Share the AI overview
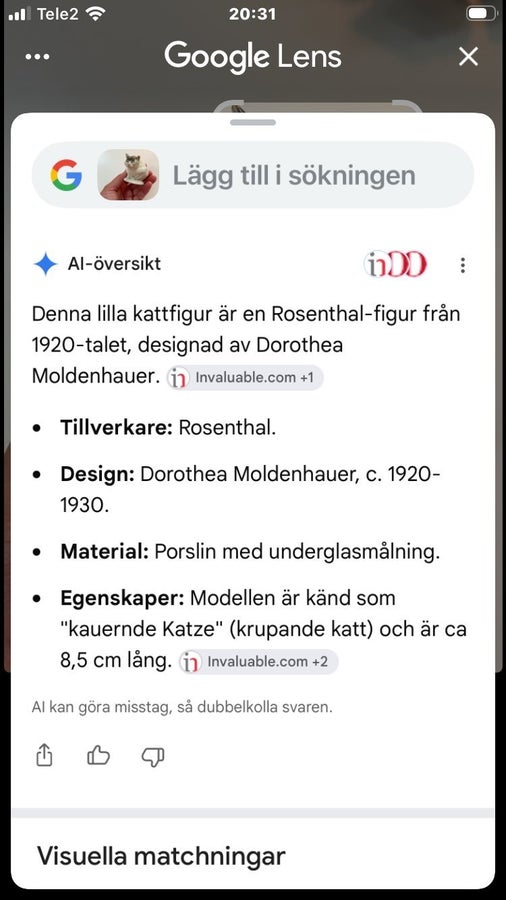506x900 pixels. coord(44,756)
